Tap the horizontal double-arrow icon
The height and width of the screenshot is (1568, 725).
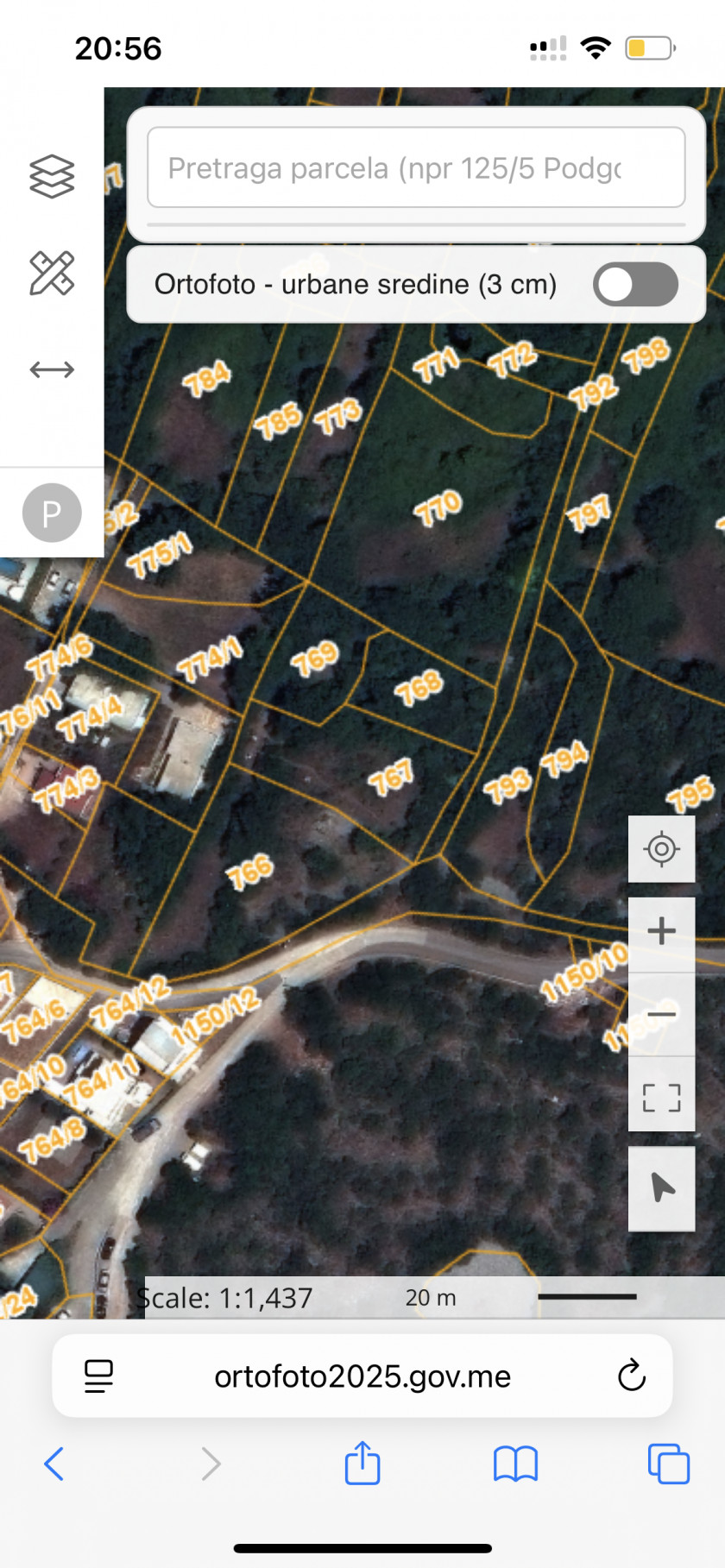(x=52, y=370)
